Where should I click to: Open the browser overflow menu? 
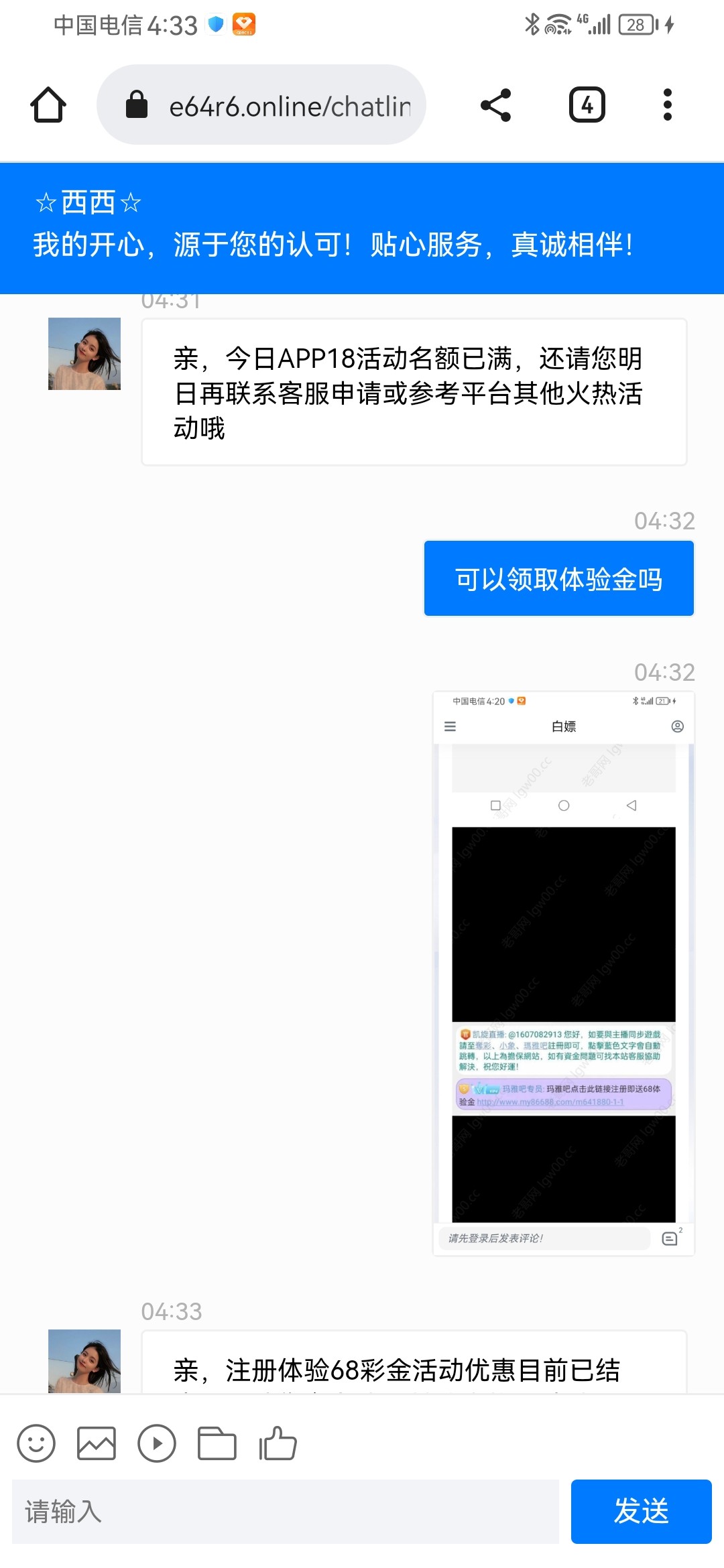(667, 105)
